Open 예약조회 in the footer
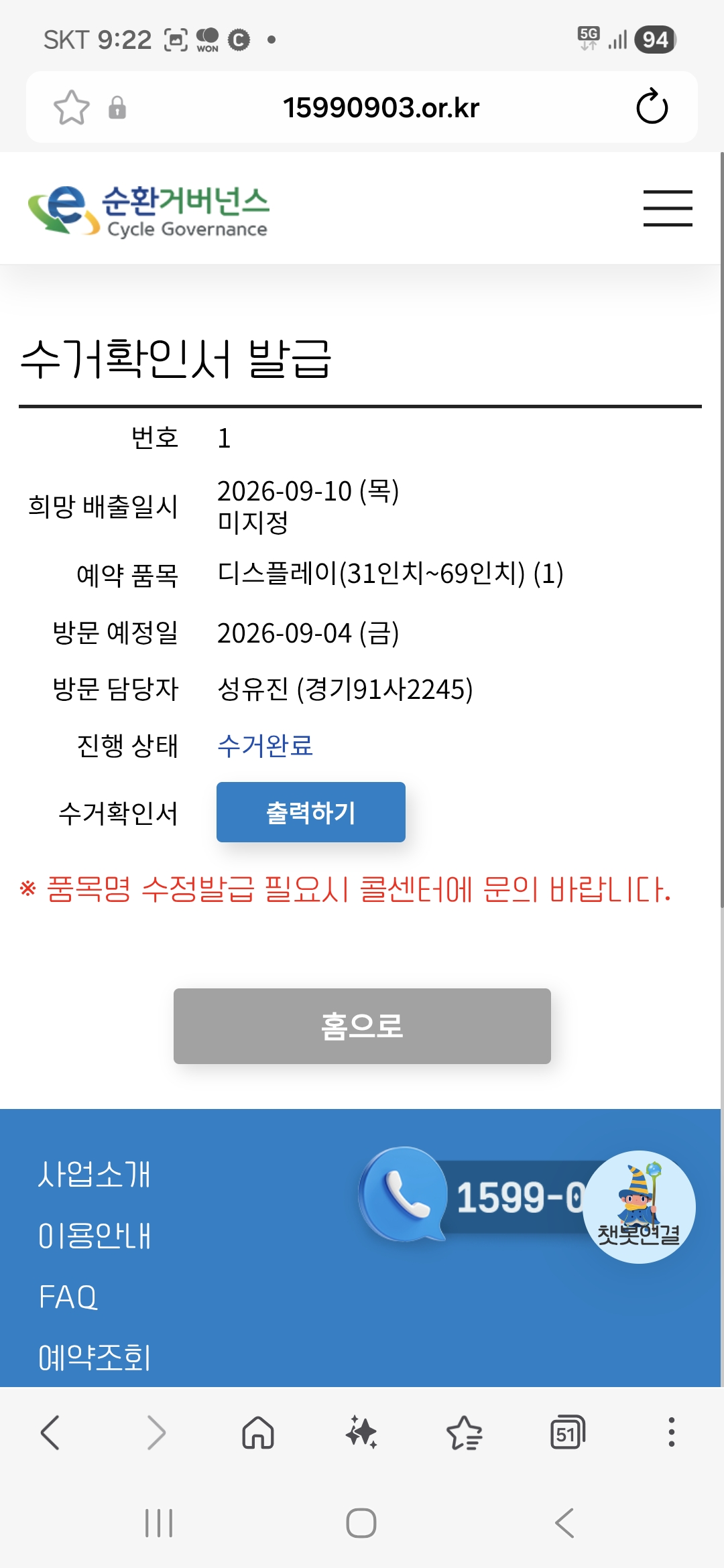The image size is (724, 1568). [x=95, y=1358]
